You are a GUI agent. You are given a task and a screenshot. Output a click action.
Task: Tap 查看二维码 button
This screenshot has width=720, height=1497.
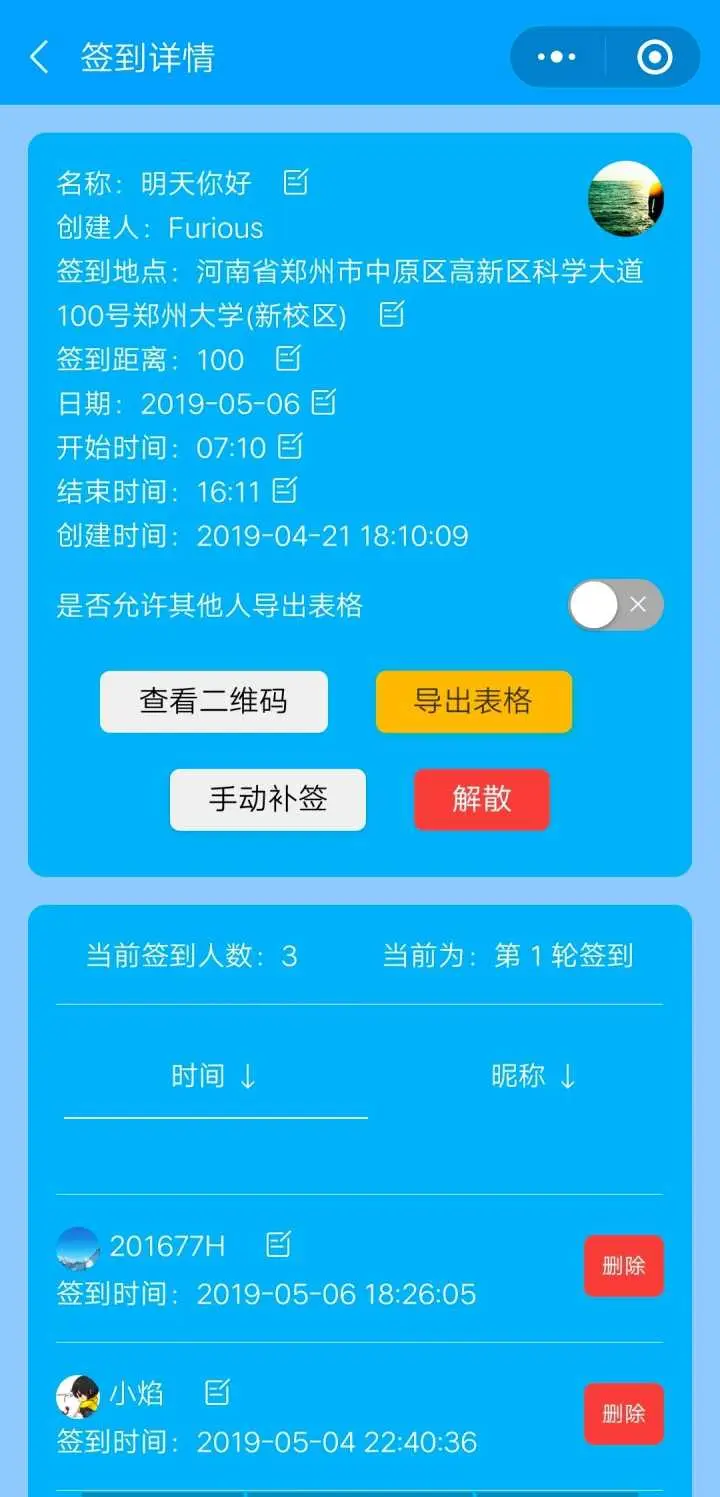(213, 701)
